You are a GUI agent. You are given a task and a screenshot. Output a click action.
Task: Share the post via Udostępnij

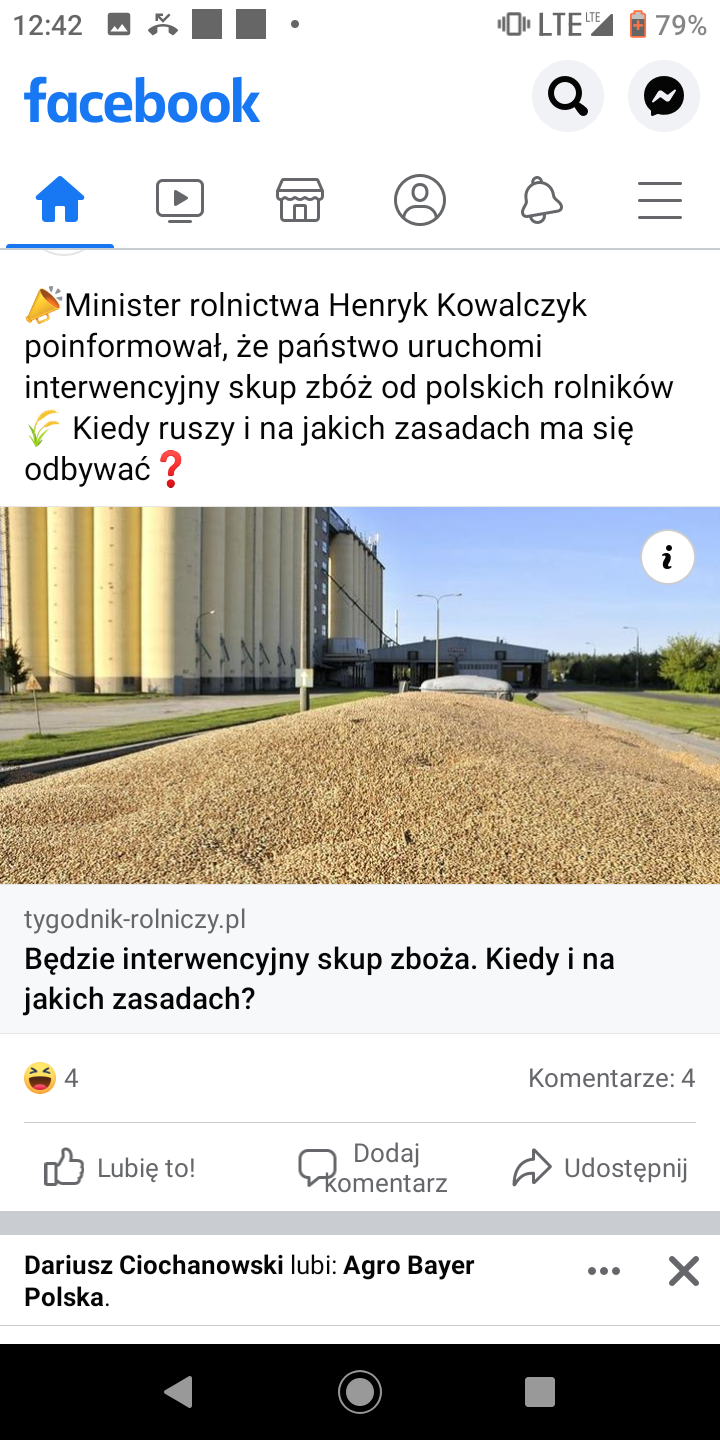[x=600, y=1168]
